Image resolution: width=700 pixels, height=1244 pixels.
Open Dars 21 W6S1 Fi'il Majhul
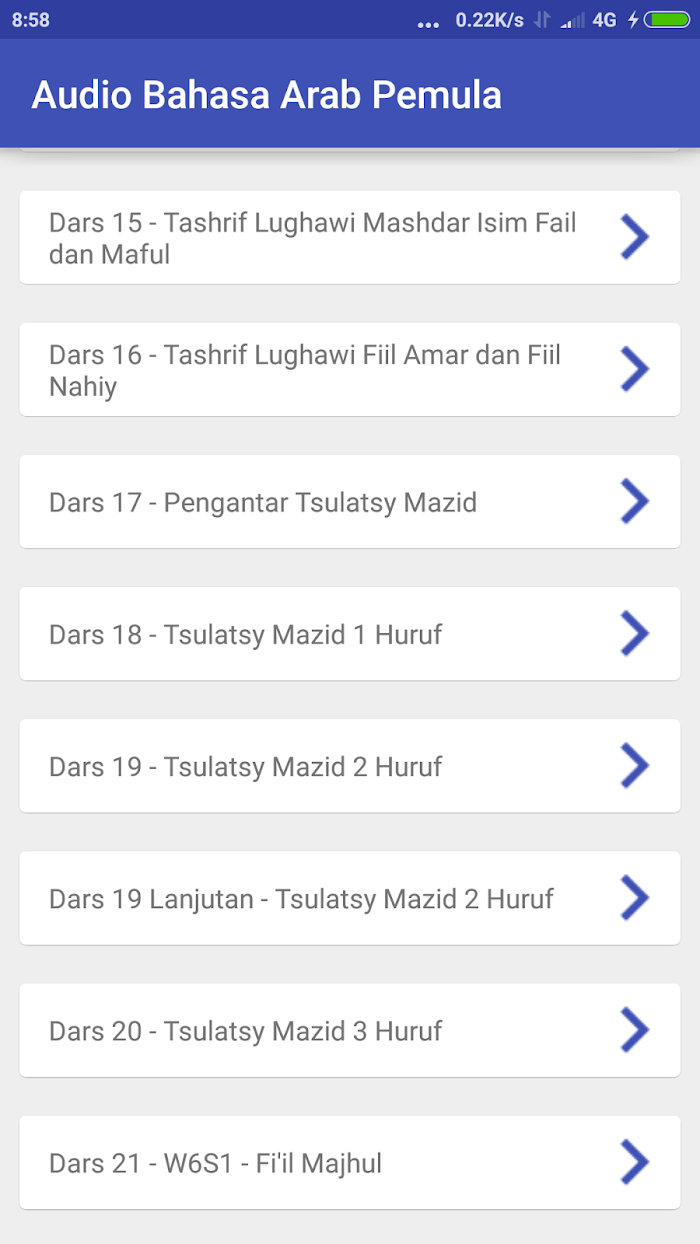(x=350, y=1162)
